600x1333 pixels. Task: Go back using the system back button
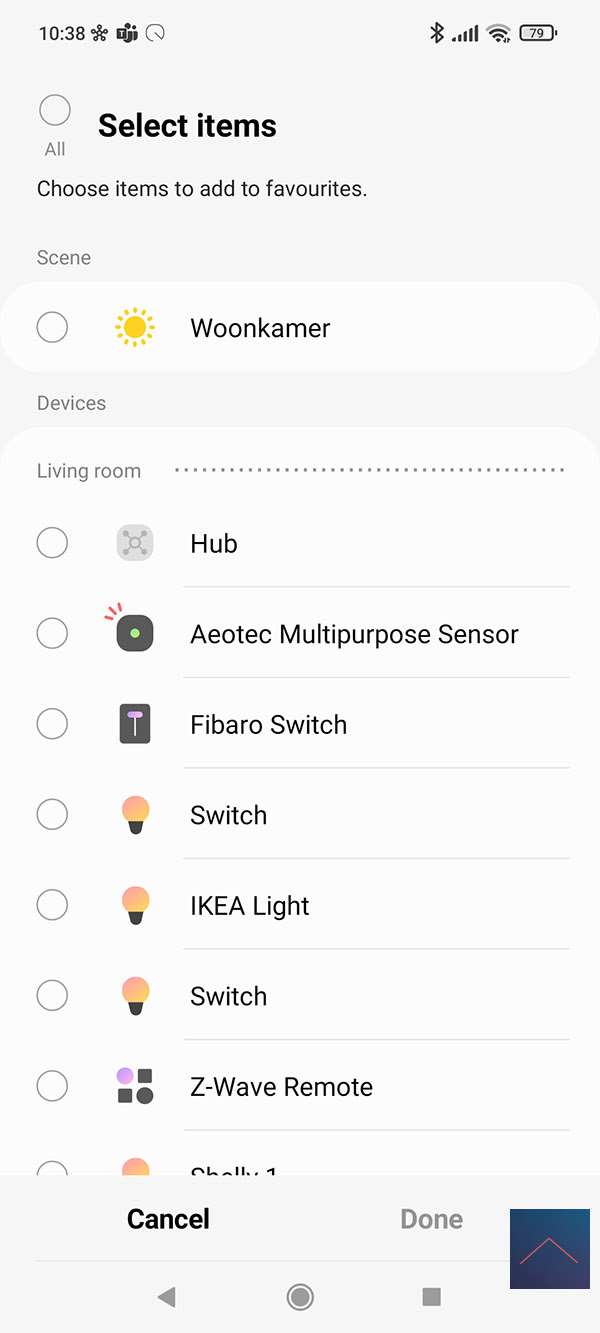(167, 1297)
